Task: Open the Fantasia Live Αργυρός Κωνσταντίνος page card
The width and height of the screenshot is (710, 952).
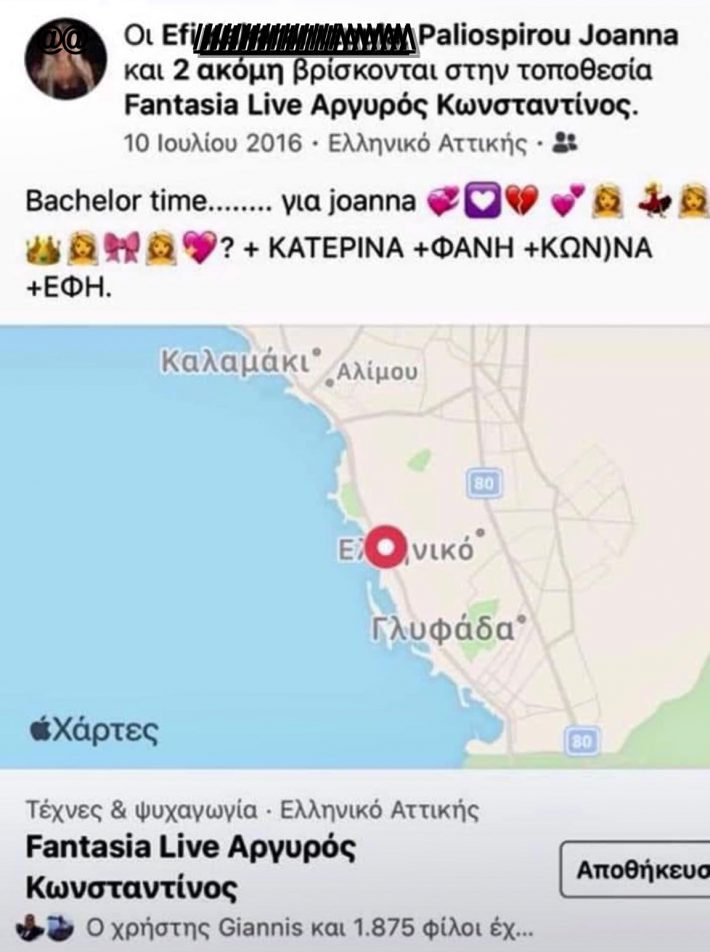Action: point(190,866)
